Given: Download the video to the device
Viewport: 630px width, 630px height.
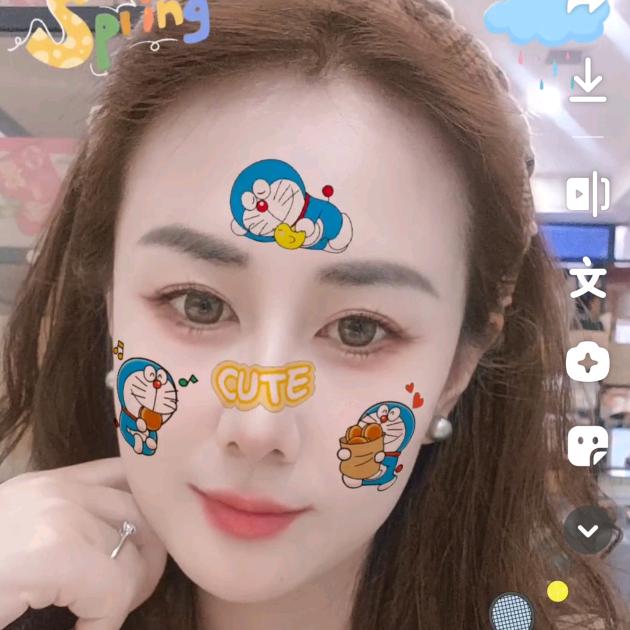Looking at the screenshot, I should [x=588, y=81].
